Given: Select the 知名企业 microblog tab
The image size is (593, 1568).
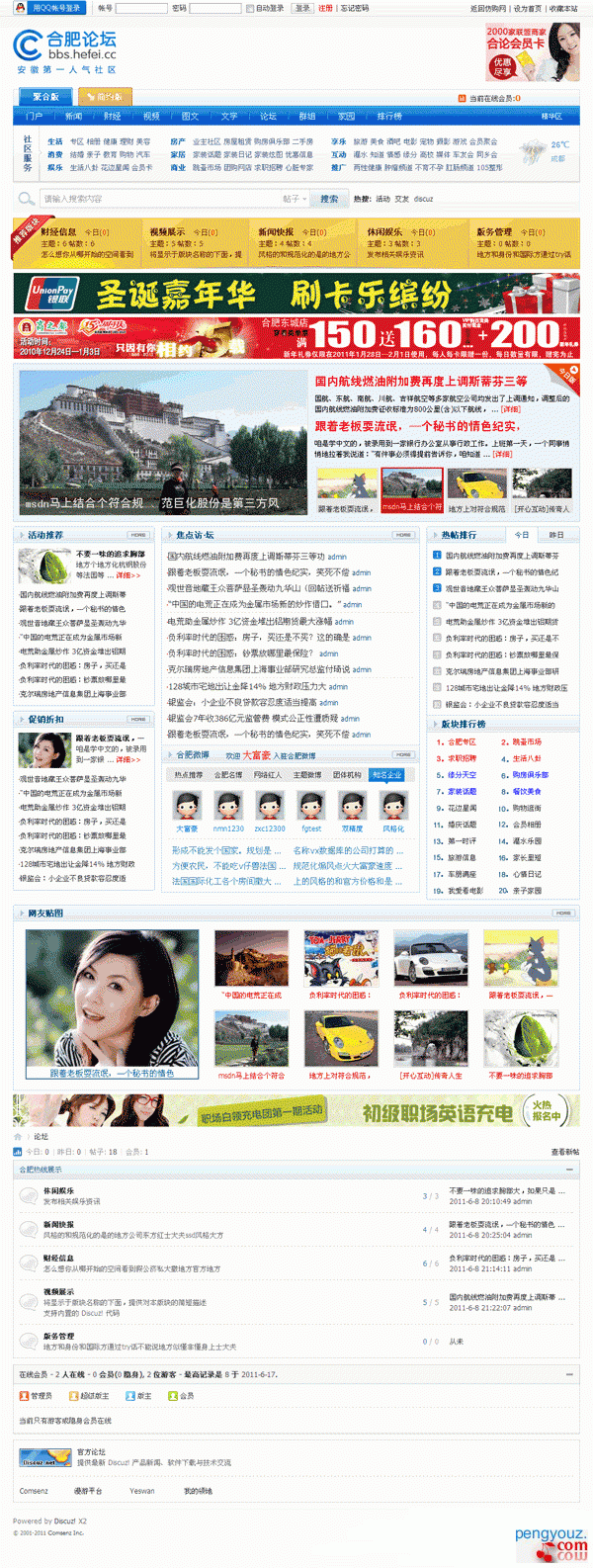Looking at the screenshot, I should pos(386,775).
